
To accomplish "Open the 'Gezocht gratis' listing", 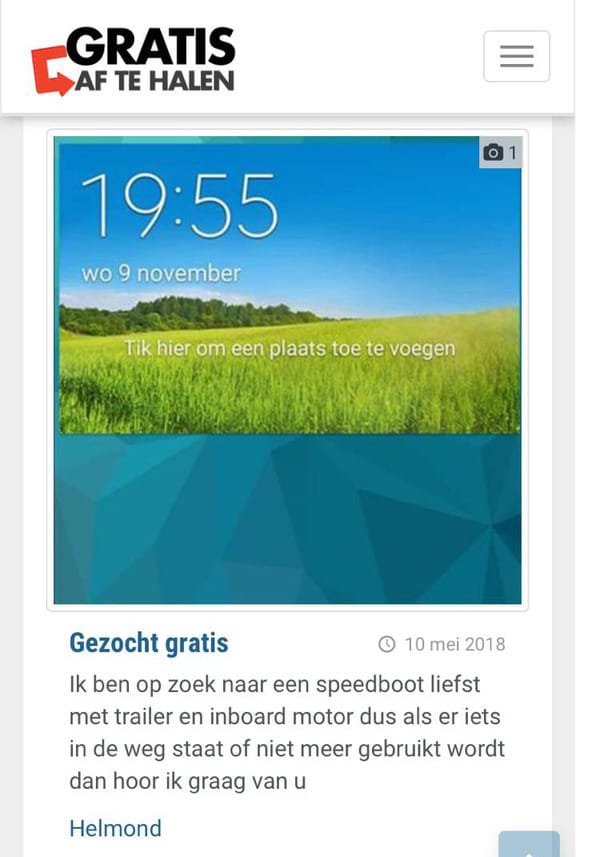I will (x=149, y=643).
